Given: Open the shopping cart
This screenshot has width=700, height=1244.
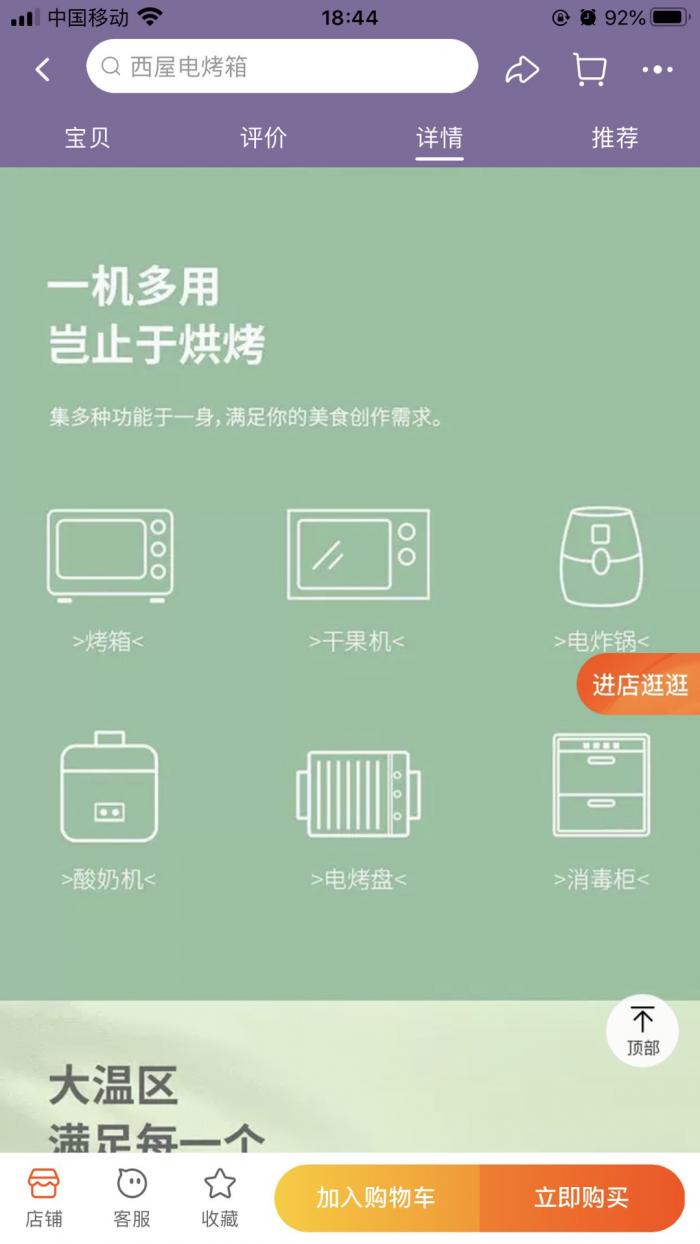Looking at the screenshot, I should pyautogui.click(x=589, y=69).
